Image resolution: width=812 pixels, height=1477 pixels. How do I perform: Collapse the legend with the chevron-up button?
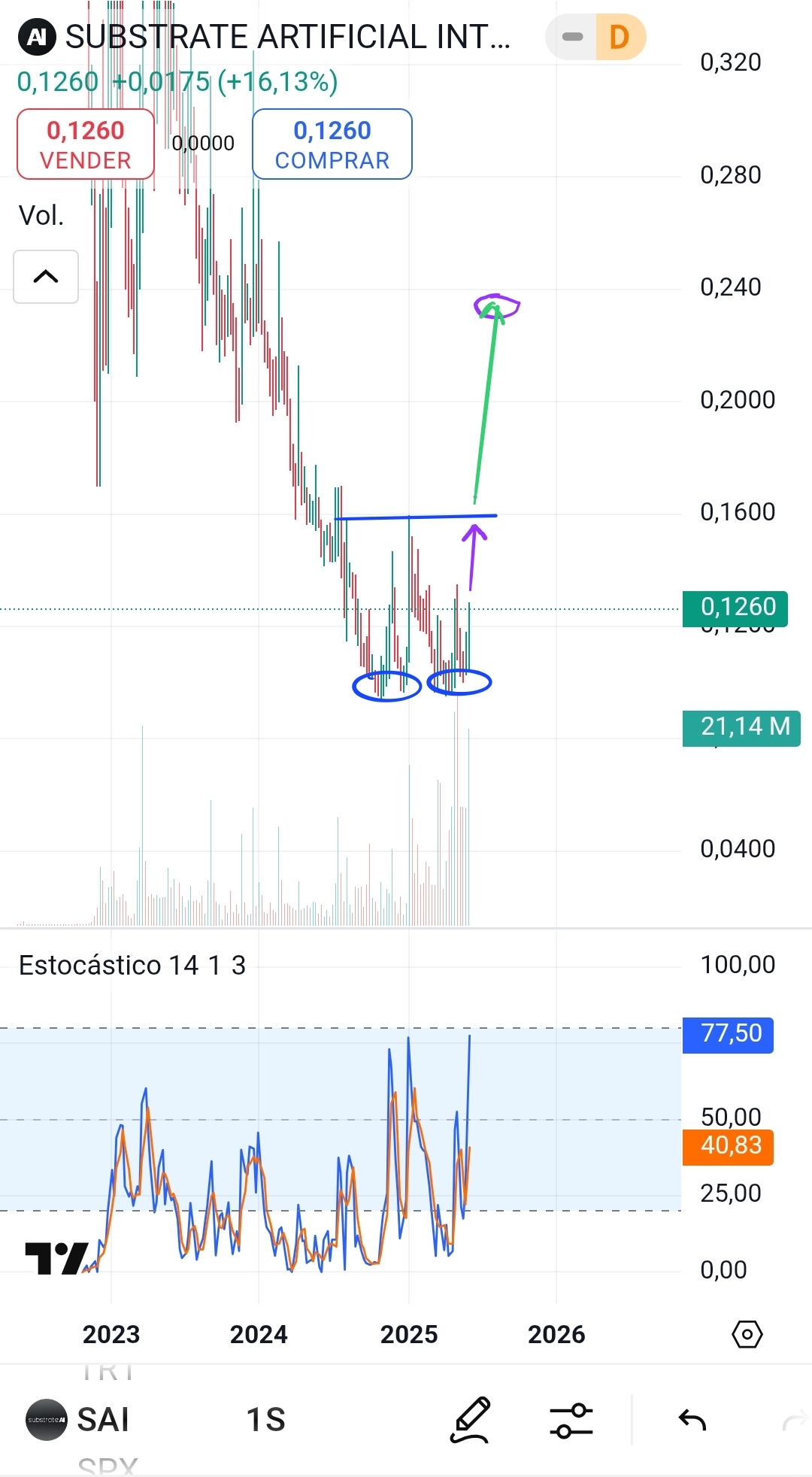(46, 277)
